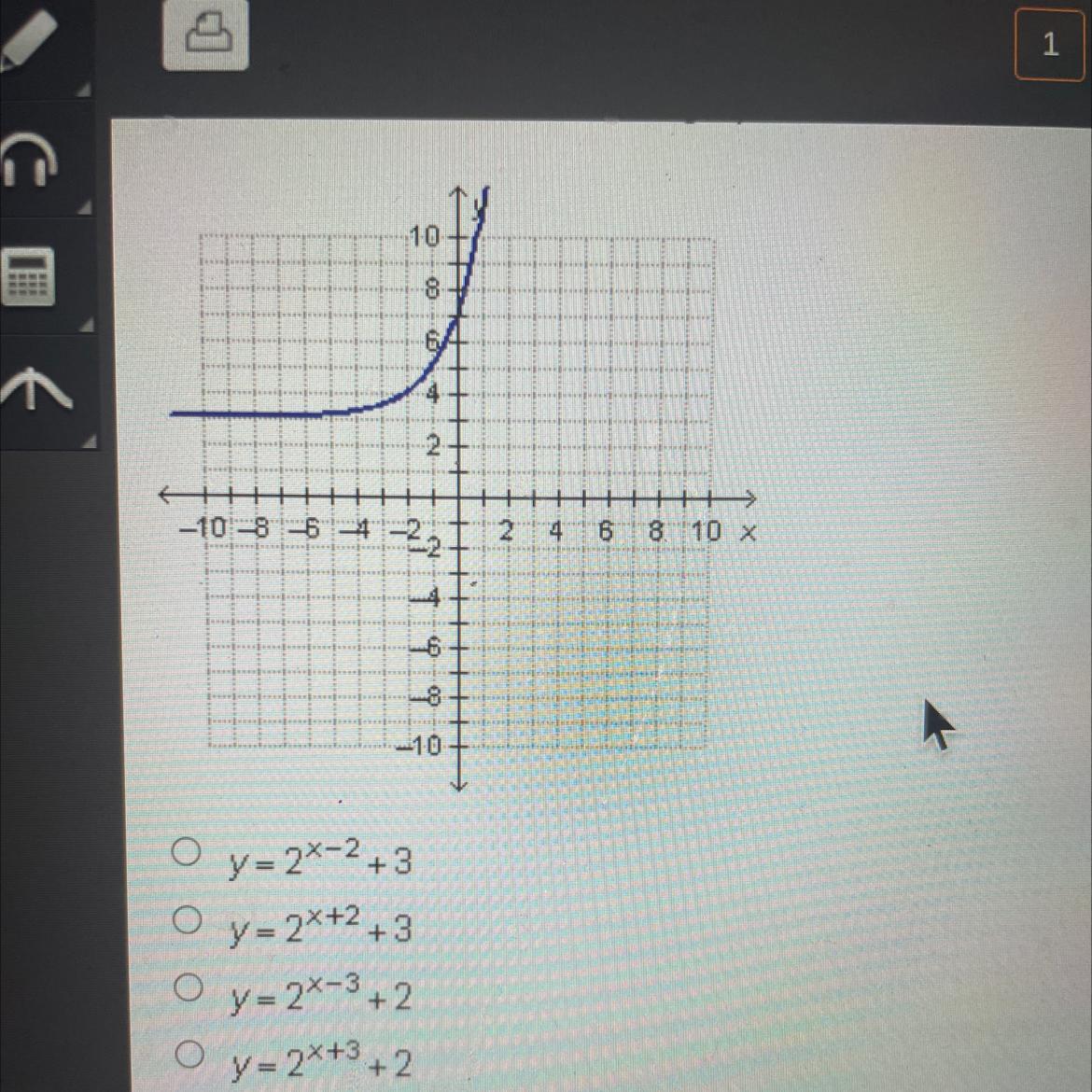Select the answer y = 2^(x−2) + 3

187,852
